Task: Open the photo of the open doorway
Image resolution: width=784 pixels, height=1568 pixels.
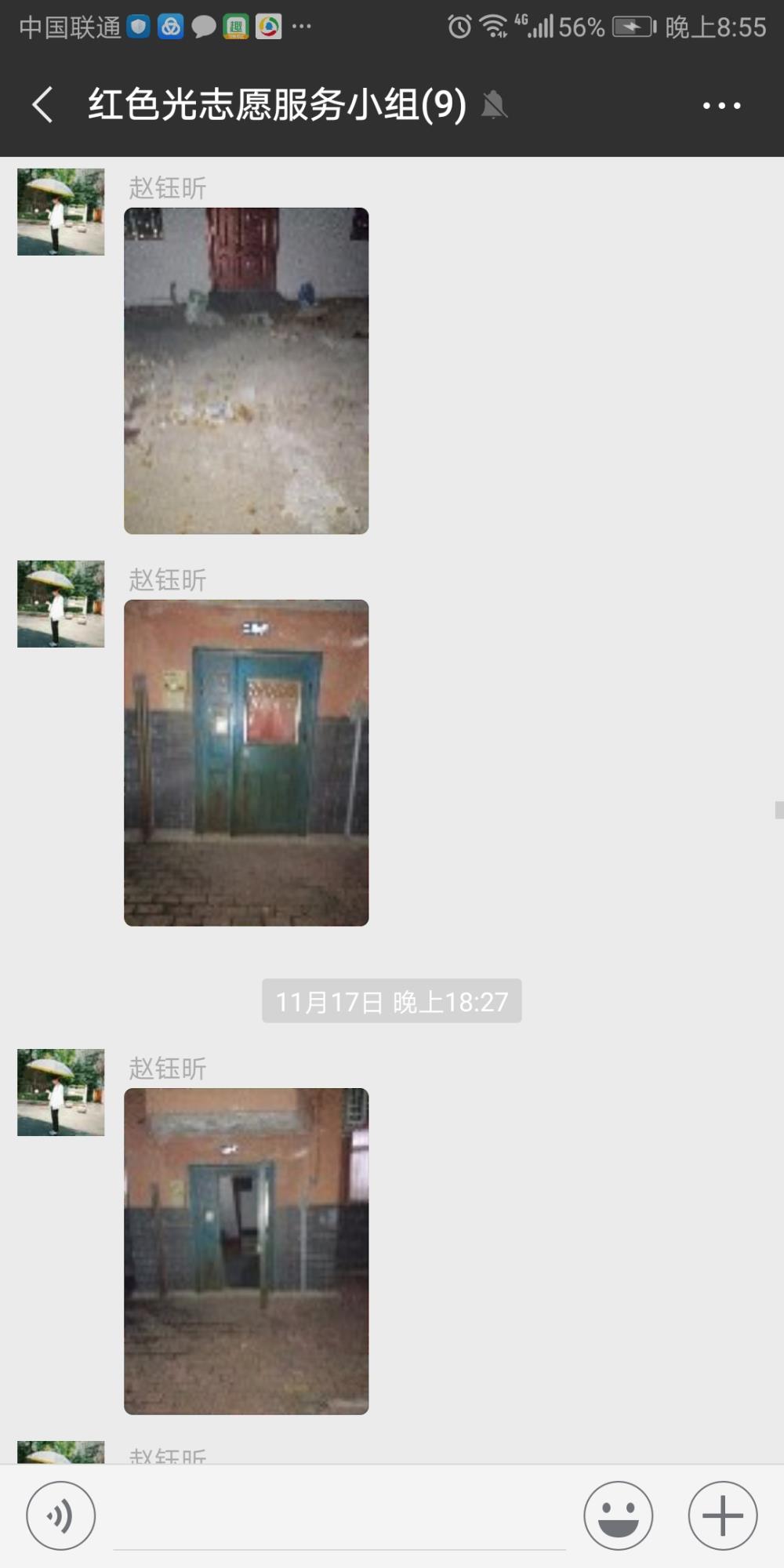Action: [x=246, y=1251]
